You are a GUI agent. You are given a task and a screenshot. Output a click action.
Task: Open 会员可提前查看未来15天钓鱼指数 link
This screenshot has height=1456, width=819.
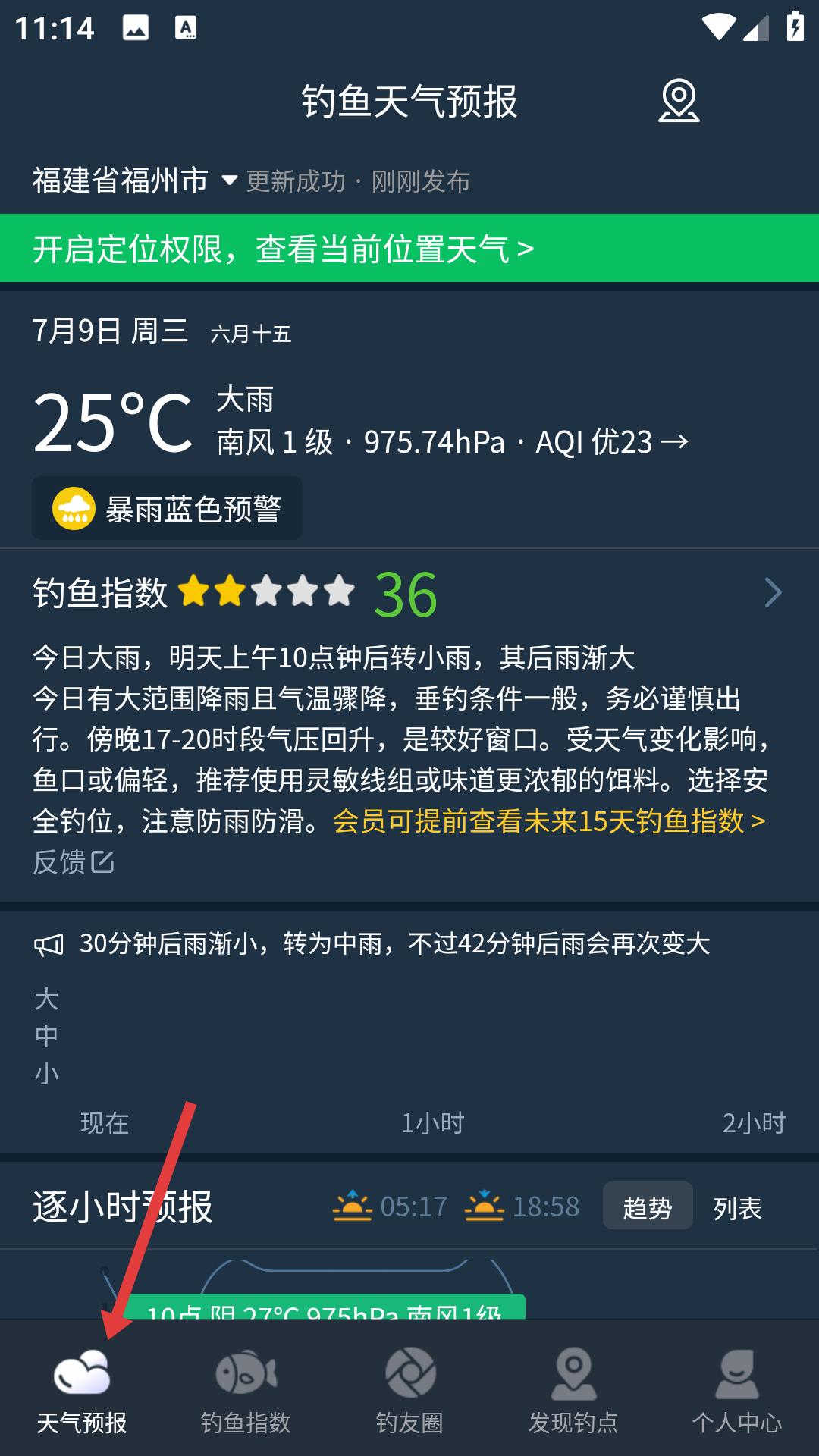[x=549, y=821]
